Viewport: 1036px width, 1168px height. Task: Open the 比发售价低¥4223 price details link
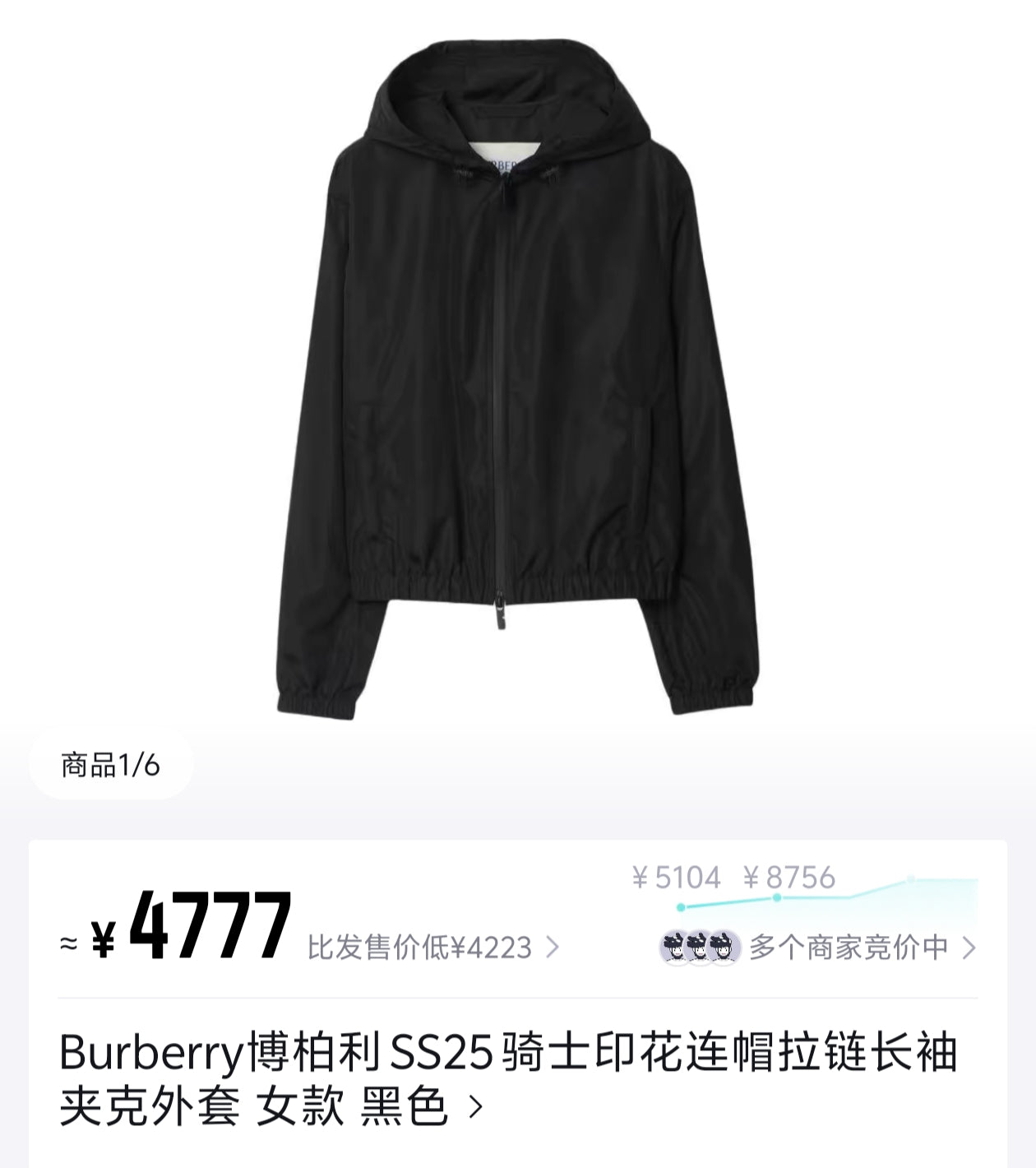(x=432, y=948)
